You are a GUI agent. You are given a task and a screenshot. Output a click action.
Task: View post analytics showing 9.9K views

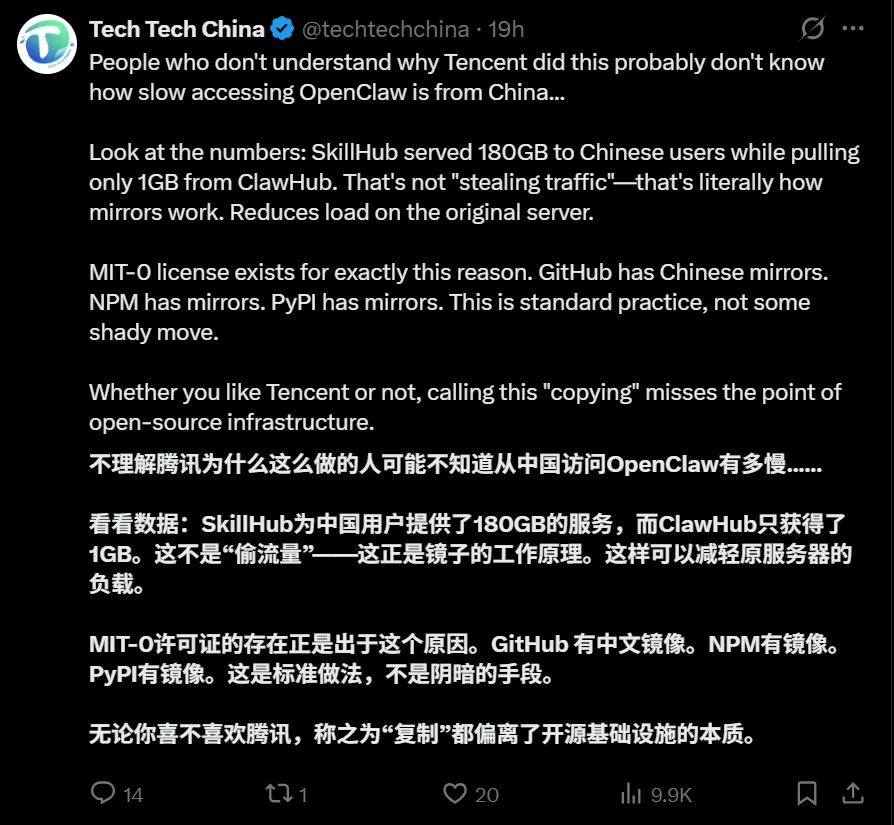(x=656, y=794)
